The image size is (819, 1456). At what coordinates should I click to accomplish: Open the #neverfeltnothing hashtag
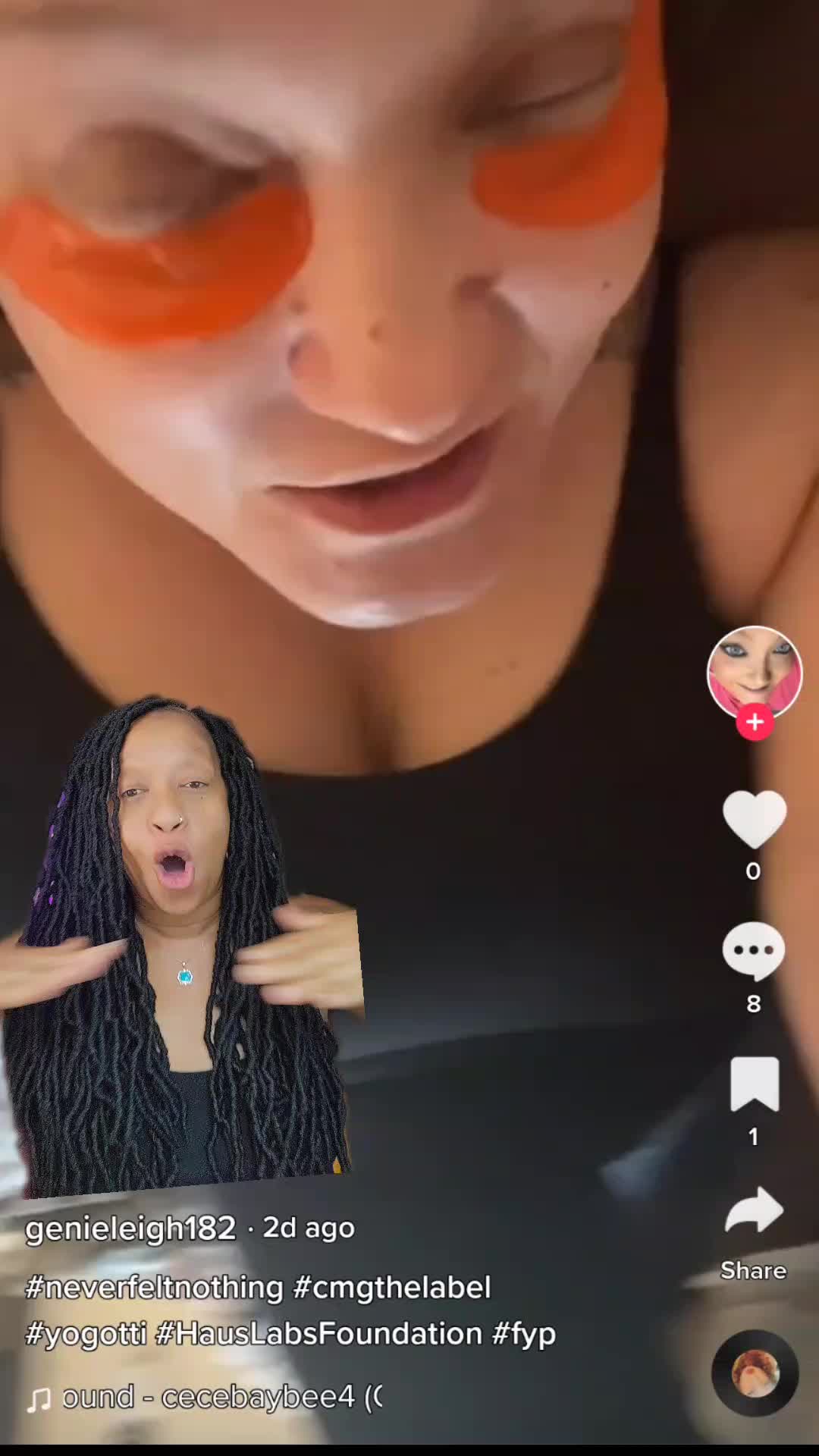[154, 1288]
